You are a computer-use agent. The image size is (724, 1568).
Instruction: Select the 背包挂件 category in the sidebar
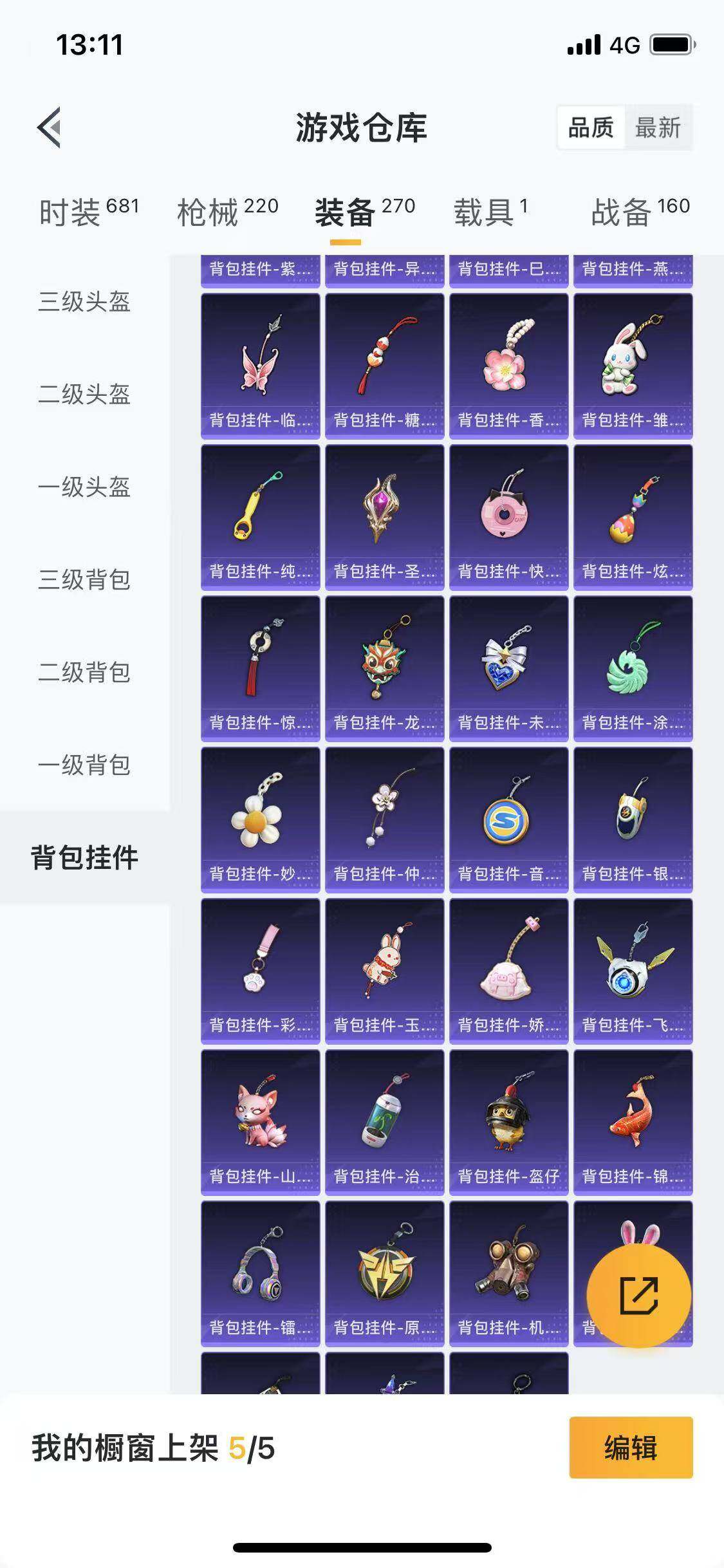click(x=84, y=856)
